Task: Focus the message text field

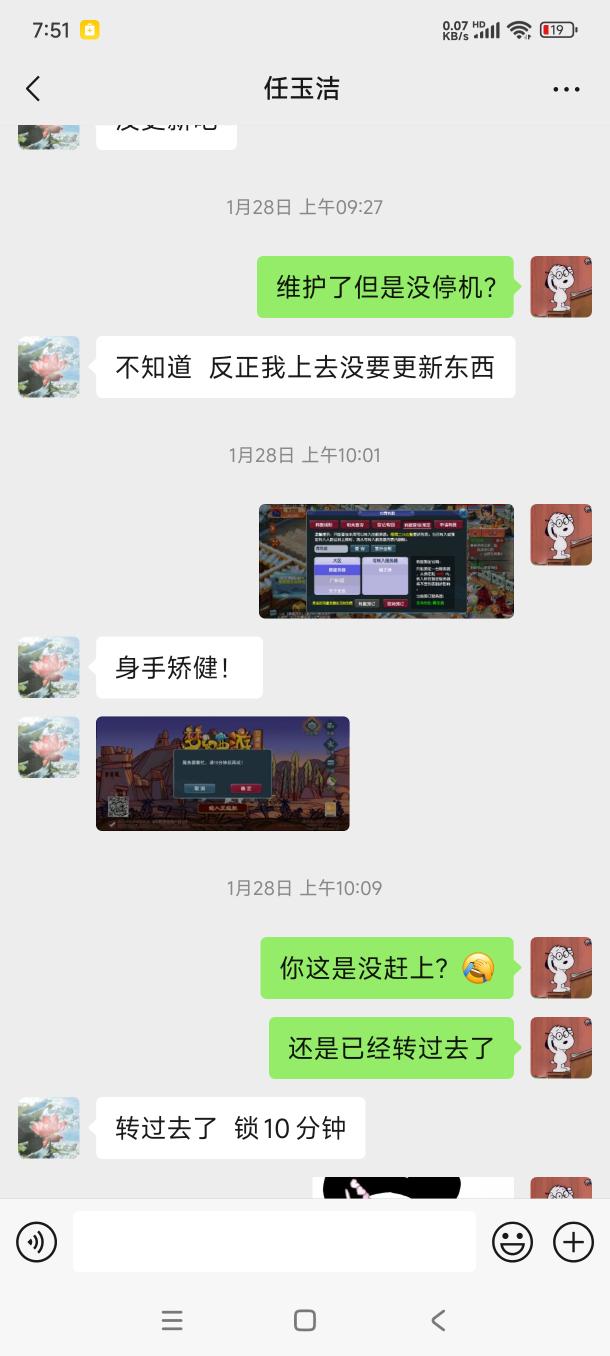Action: pyautogui.click(x=274, y=1242)
